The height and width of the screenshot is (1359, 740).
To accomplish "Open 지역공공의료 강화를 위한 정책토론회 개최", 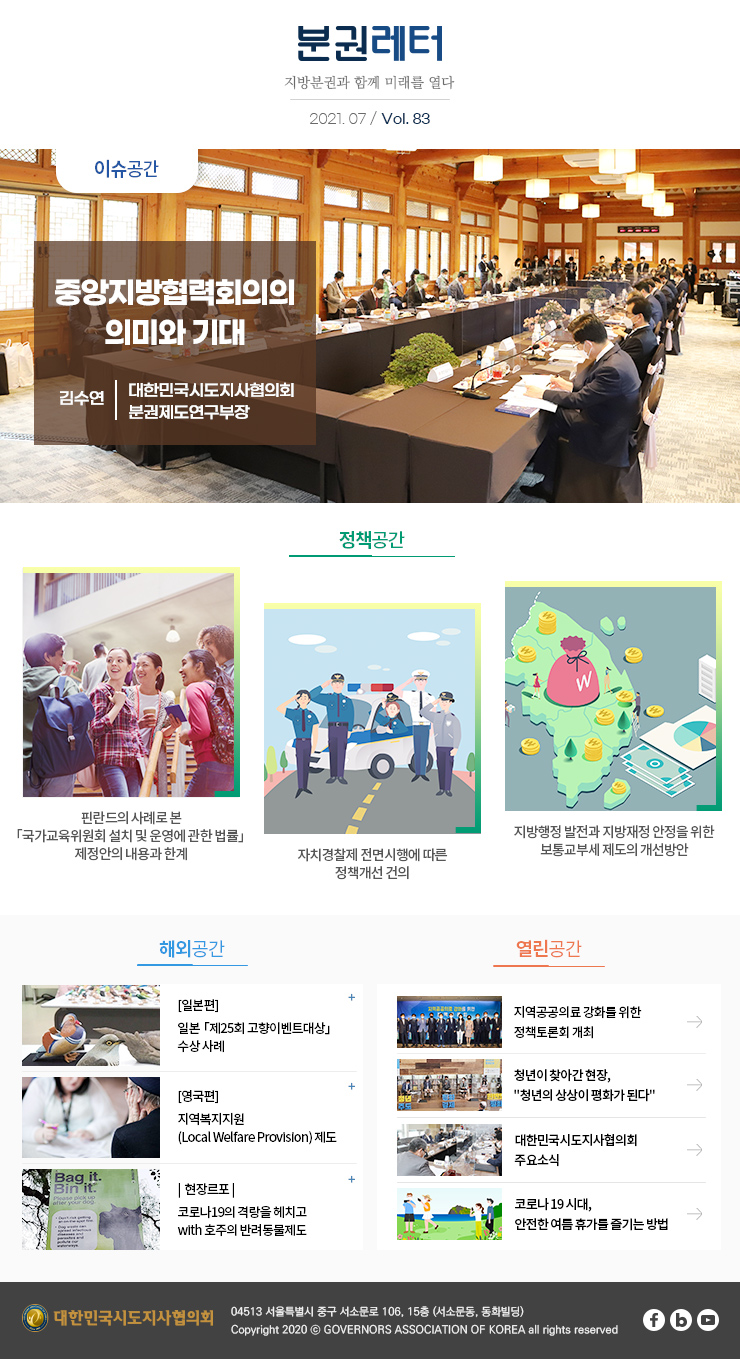I will click(x=694, y=1021).
